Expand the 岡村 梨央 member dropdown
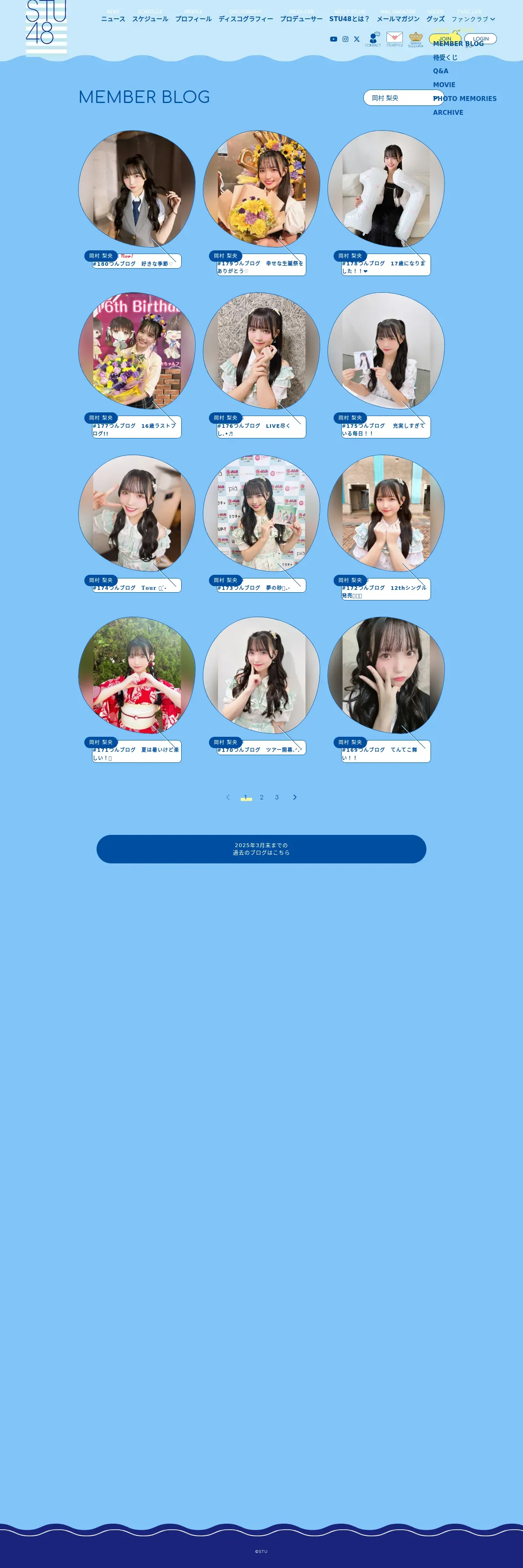The height and width of the screenshot is (1568, 523). point(403,98)
